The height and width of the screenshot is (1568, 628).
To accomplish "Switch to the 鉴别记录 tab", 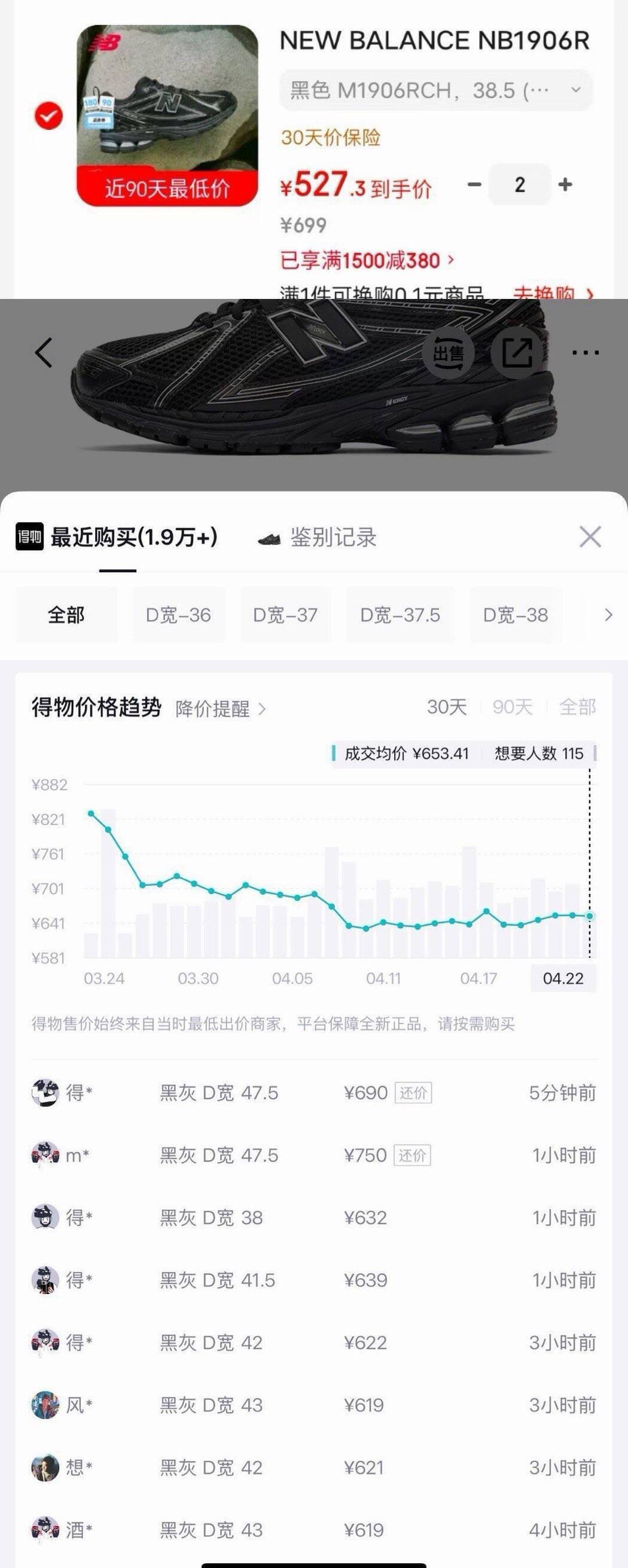I will tap(317, 538).
